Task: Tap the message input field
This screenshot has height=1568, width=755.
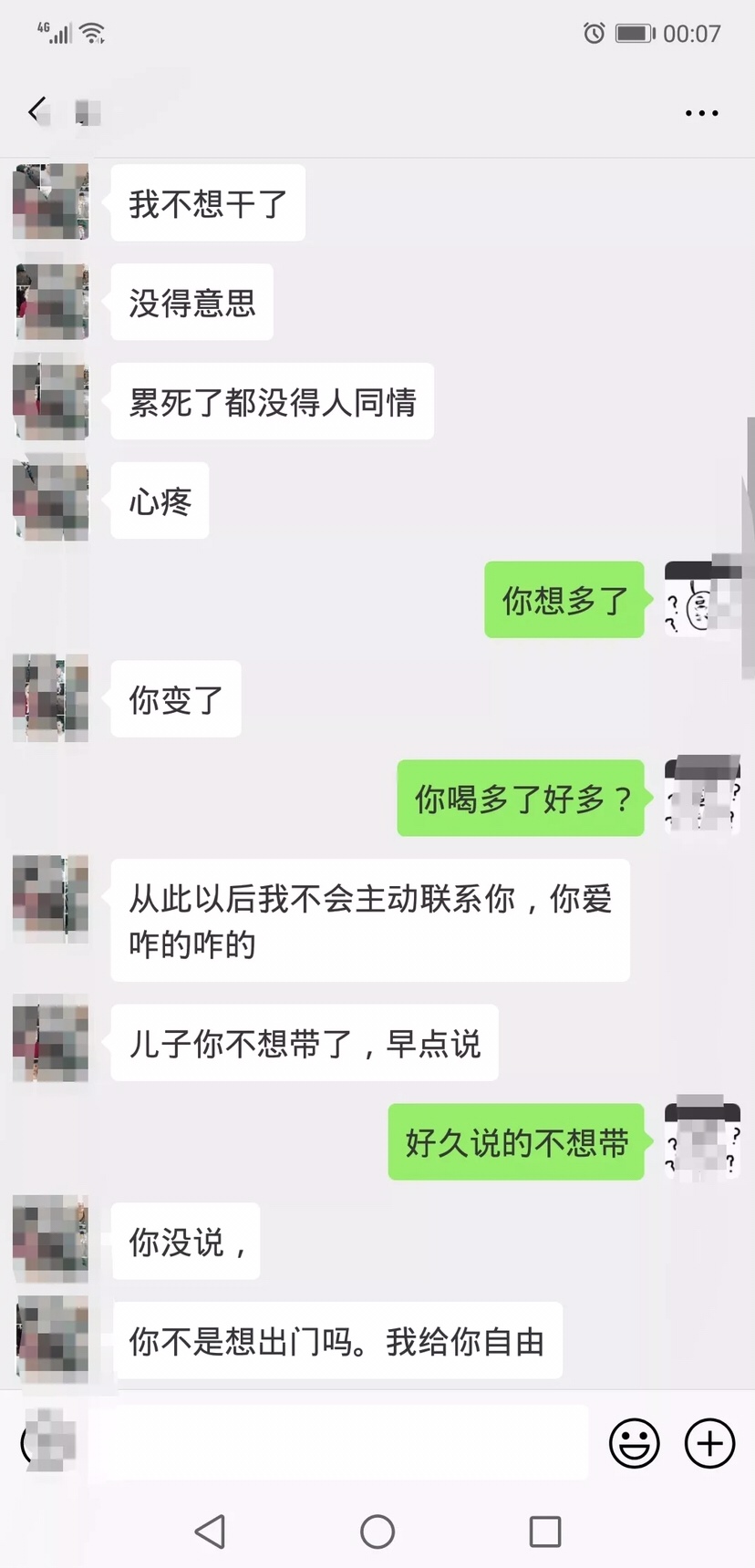Action: [x=337, y=1443]
